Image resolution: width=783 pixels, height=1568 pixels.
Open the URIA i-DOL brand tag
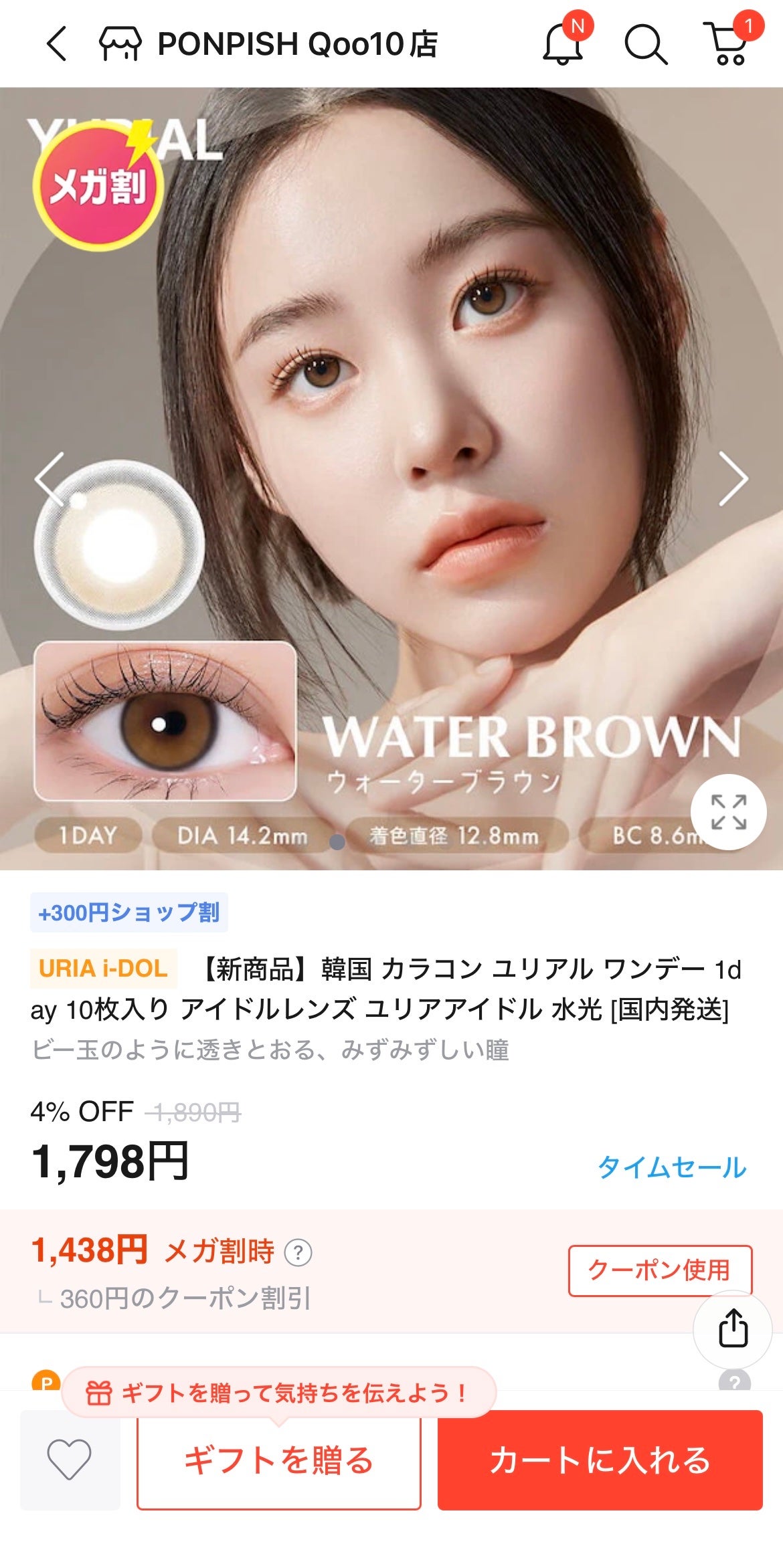[x=103, y=968]
